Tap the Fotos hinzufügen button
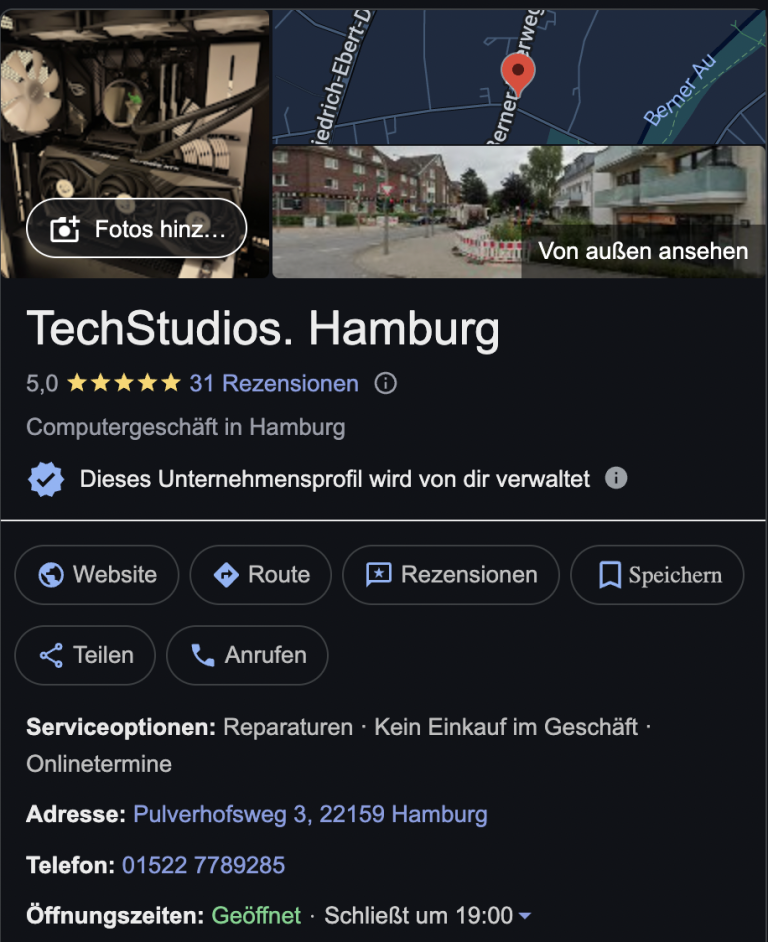 [x=136, y=228]
